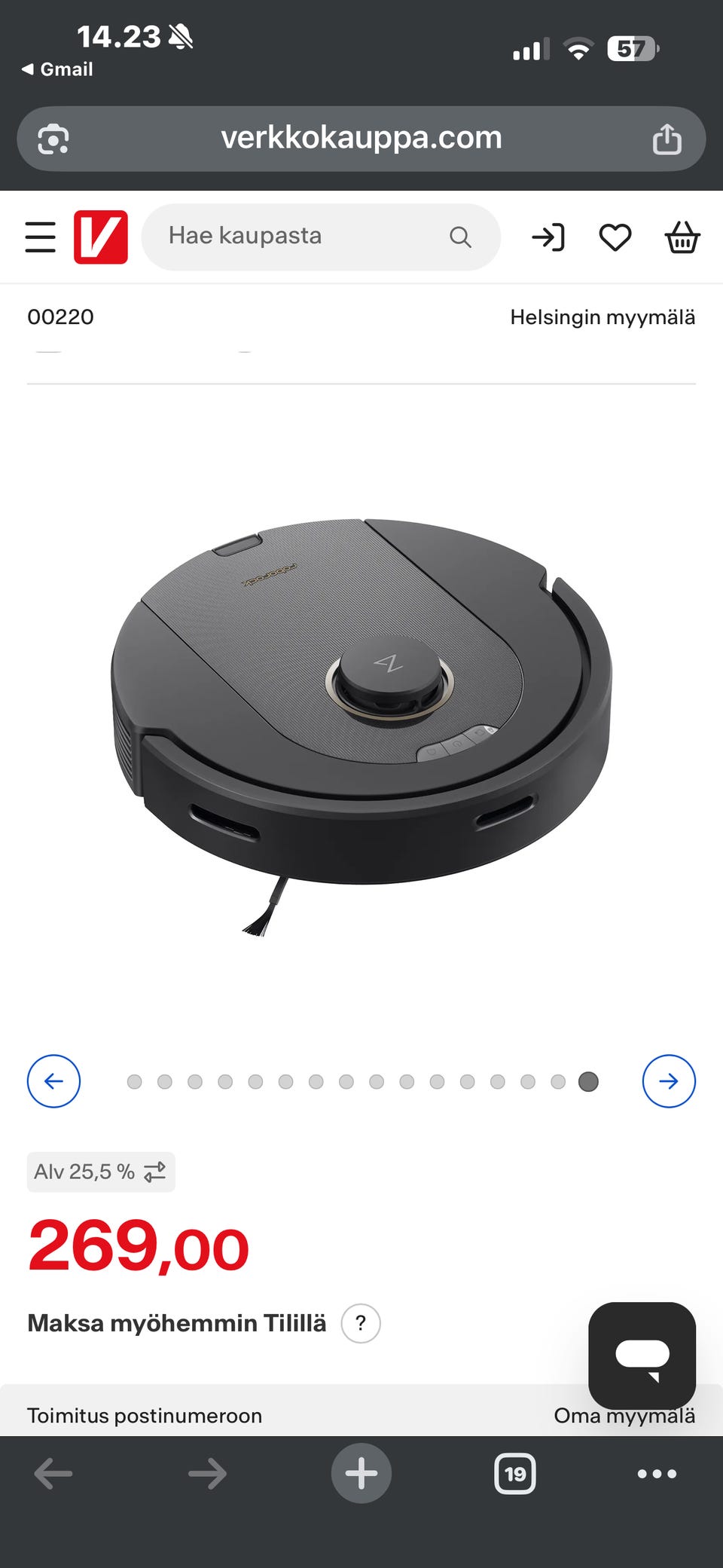Viewport: 723px width, 1568px height.
Task: Open the login icon
Action: (x=548, y=237)
